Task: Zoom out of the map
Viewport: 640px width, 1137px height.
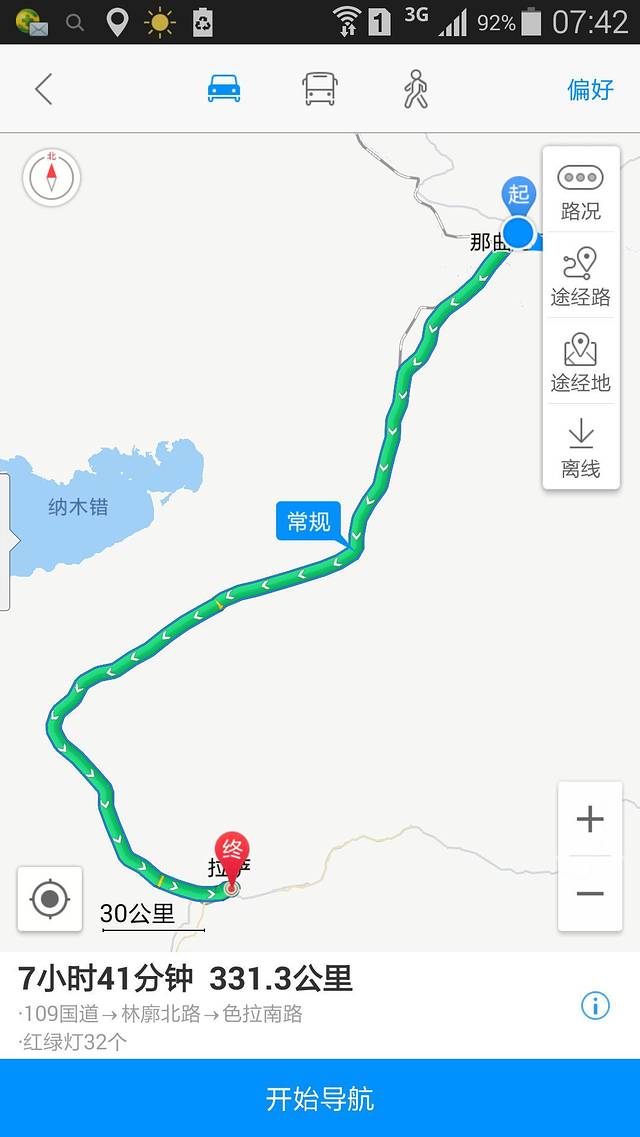Action: point(590,893)
